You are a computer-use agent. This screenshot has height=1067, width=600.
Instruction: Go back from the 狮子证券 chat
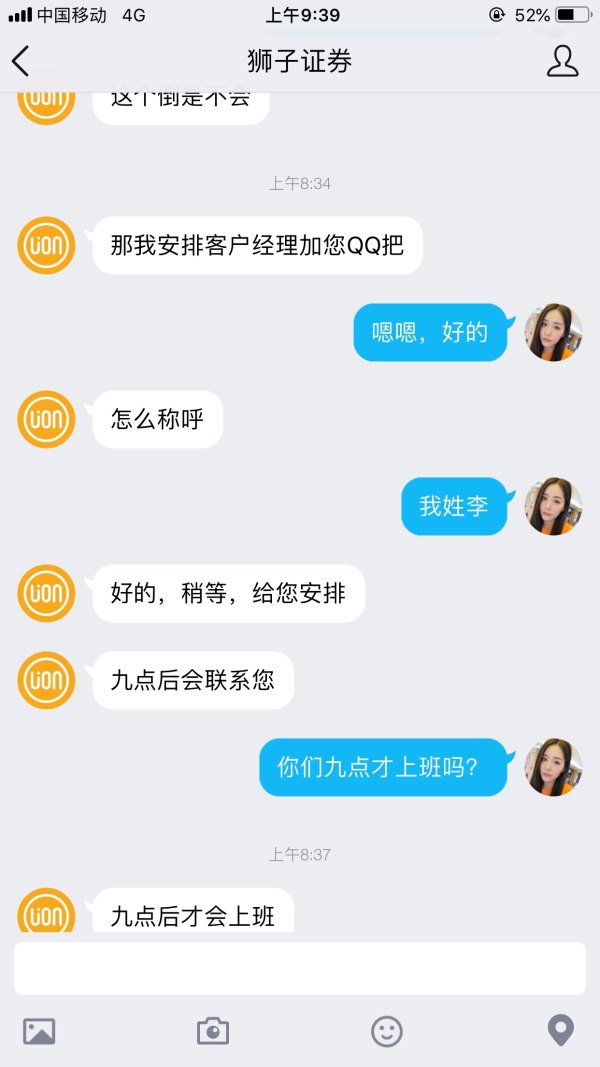[x=21, y=61]
